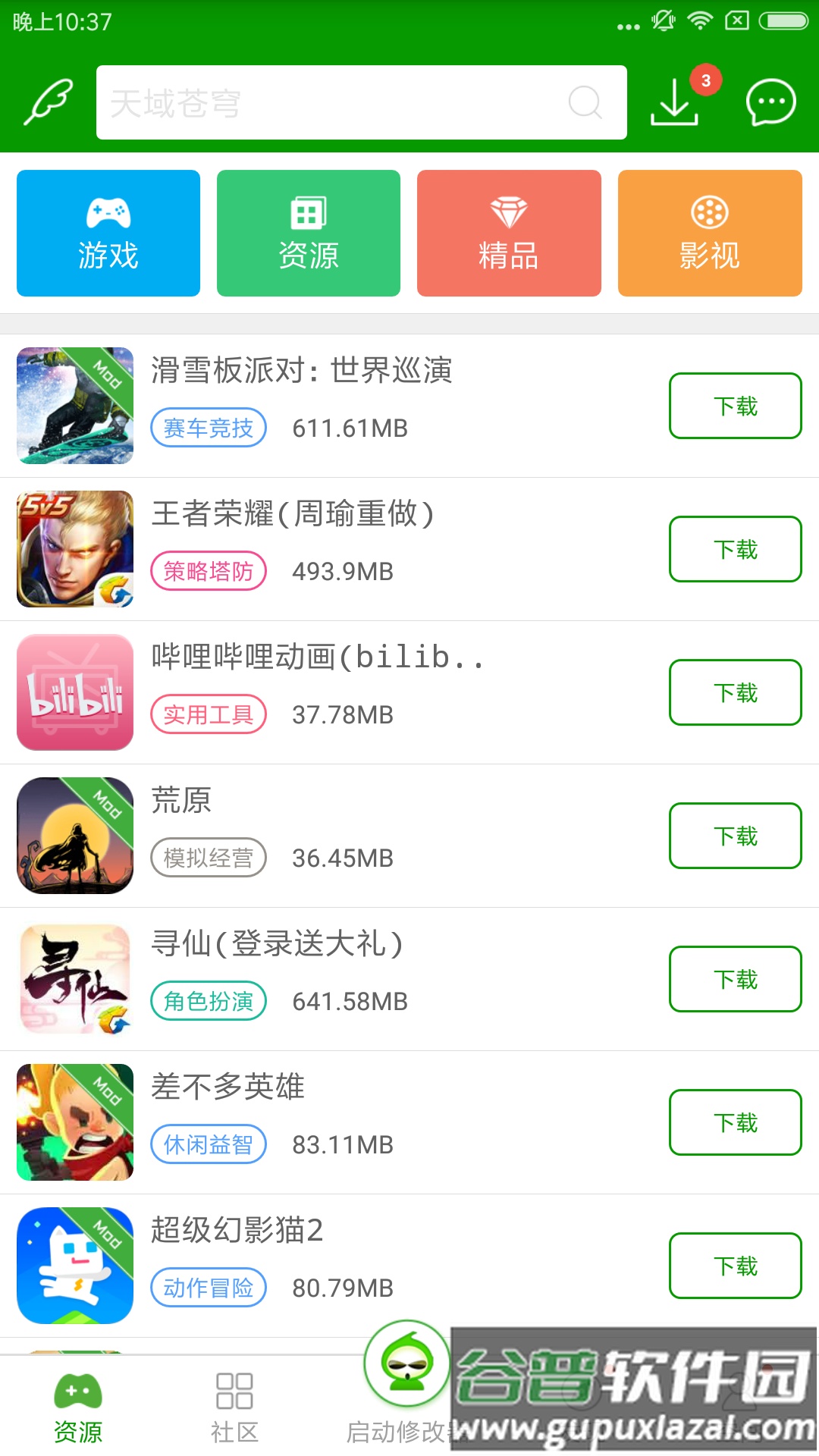Select the gamepad icon on the 游戏 button
819x1456 pixels.
[108, 211]
